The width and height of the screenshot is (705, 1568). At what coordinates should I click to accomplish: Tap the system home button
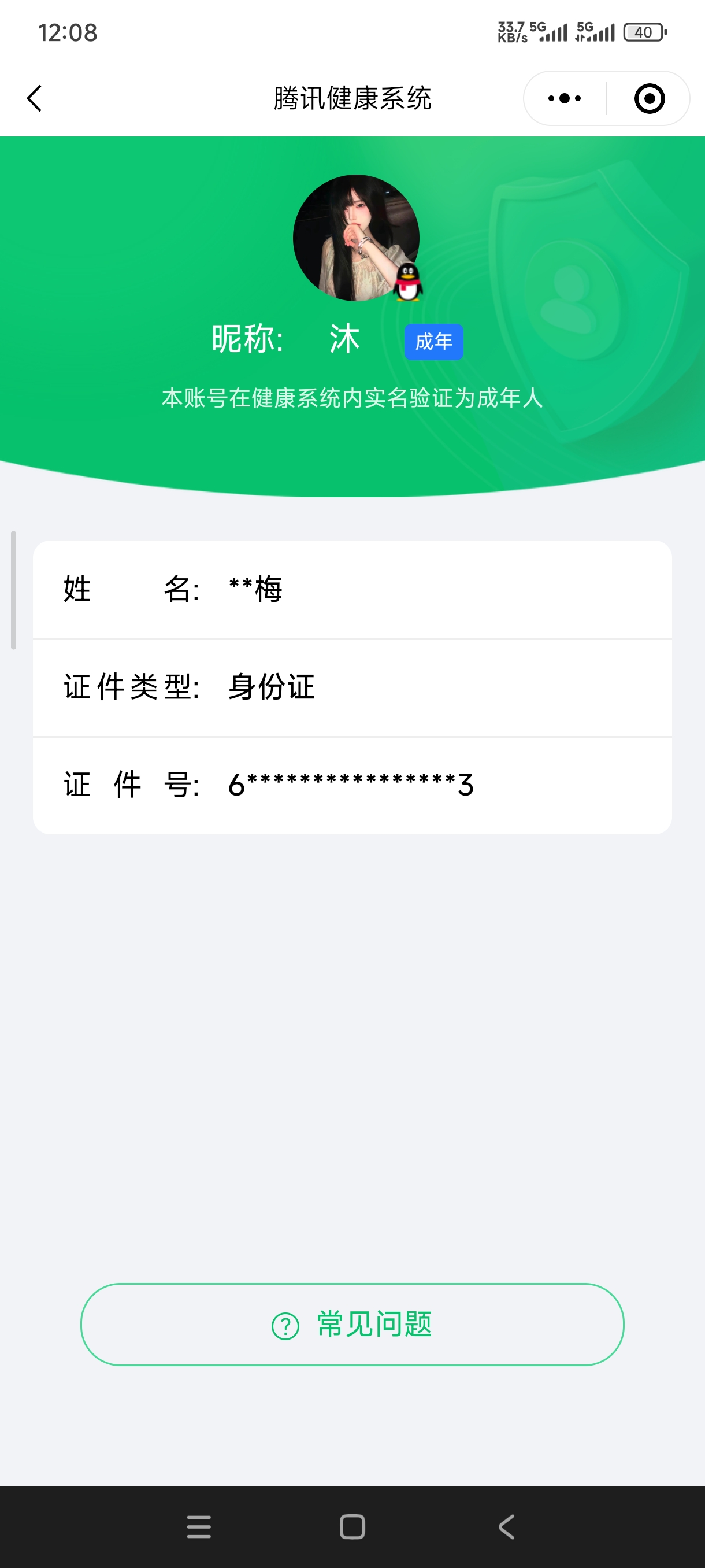click(352, 1526)
